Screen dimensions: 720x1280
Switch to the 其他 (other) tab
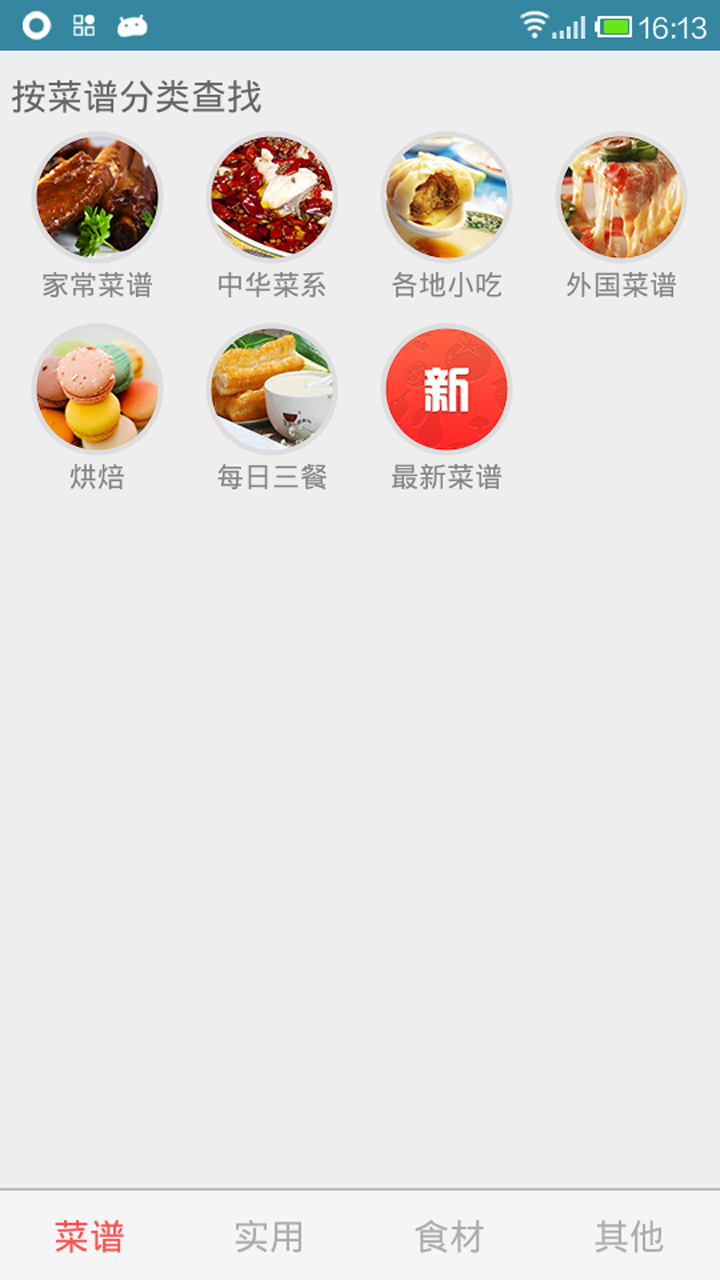pos(630,1237)
